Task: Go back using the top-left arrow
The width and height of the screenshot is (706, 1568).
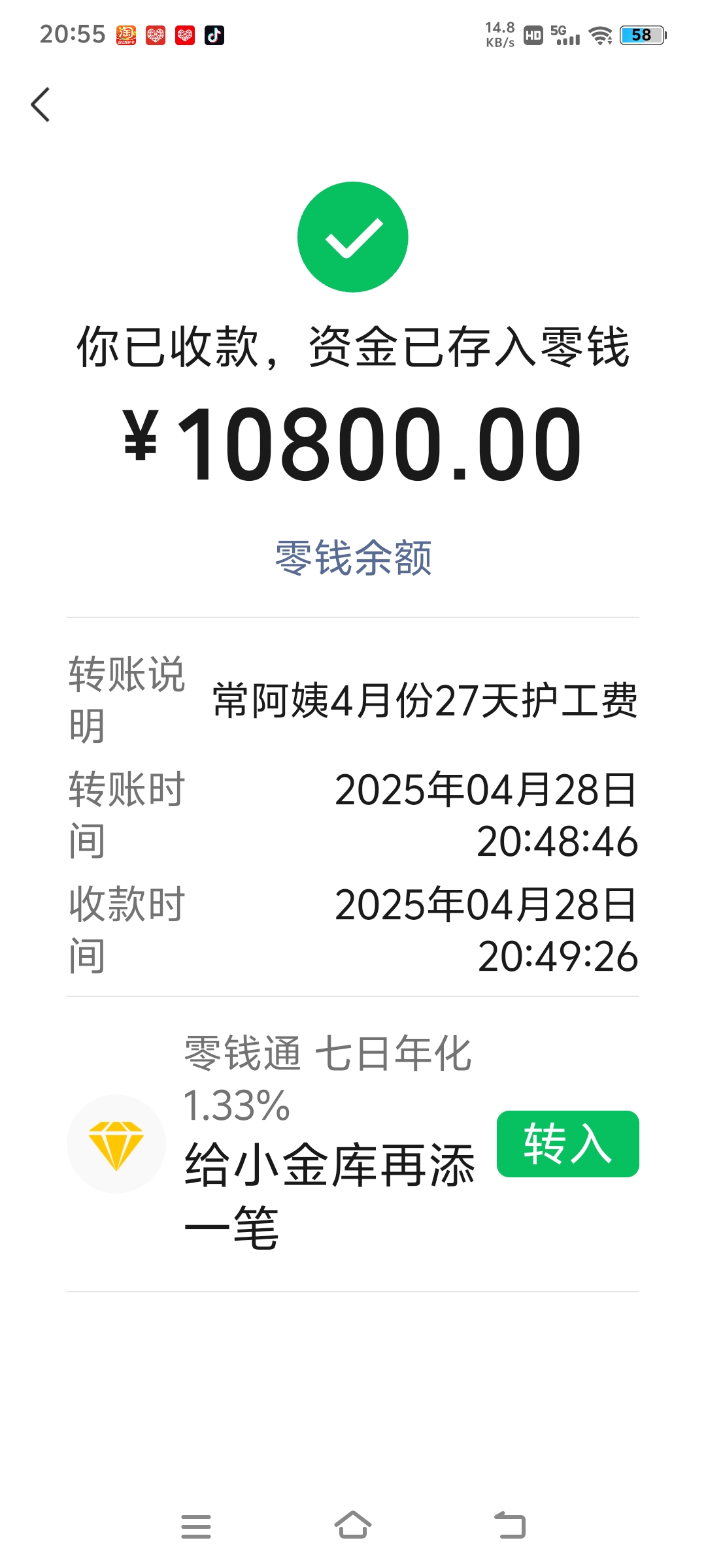Action: pos(41,105)
